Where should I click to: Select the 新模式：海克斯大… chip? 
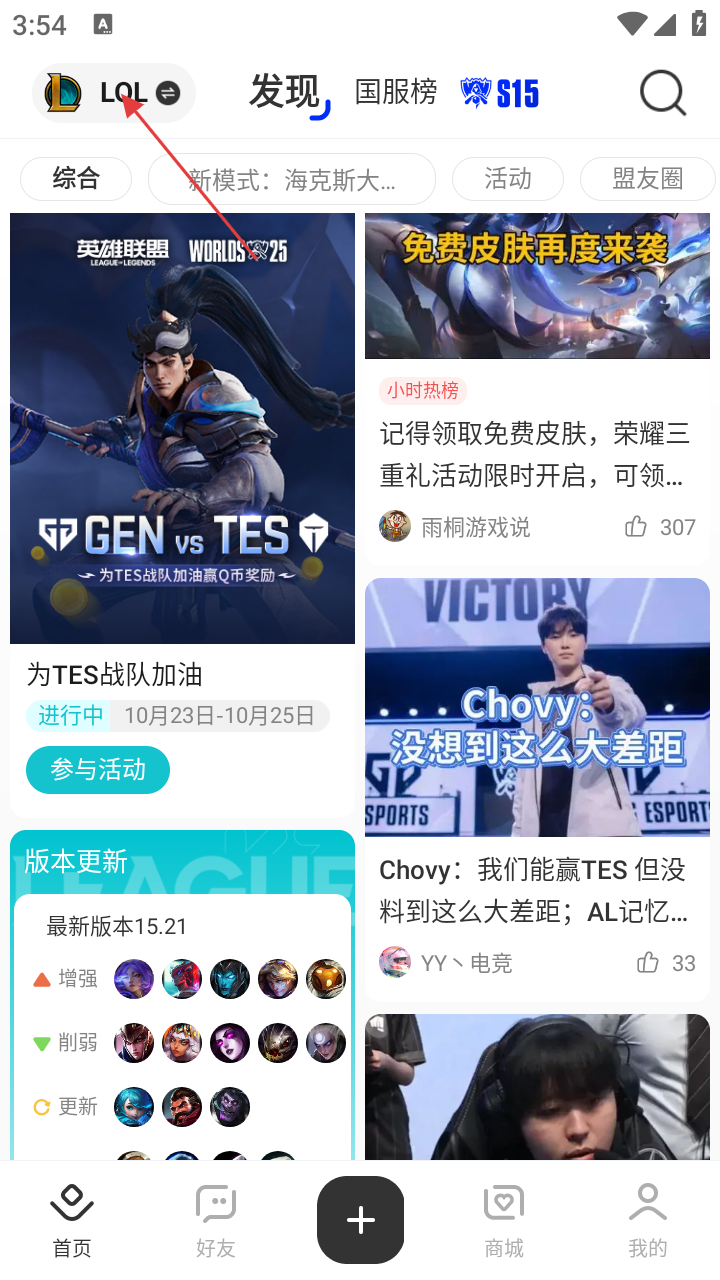(291, 180)
